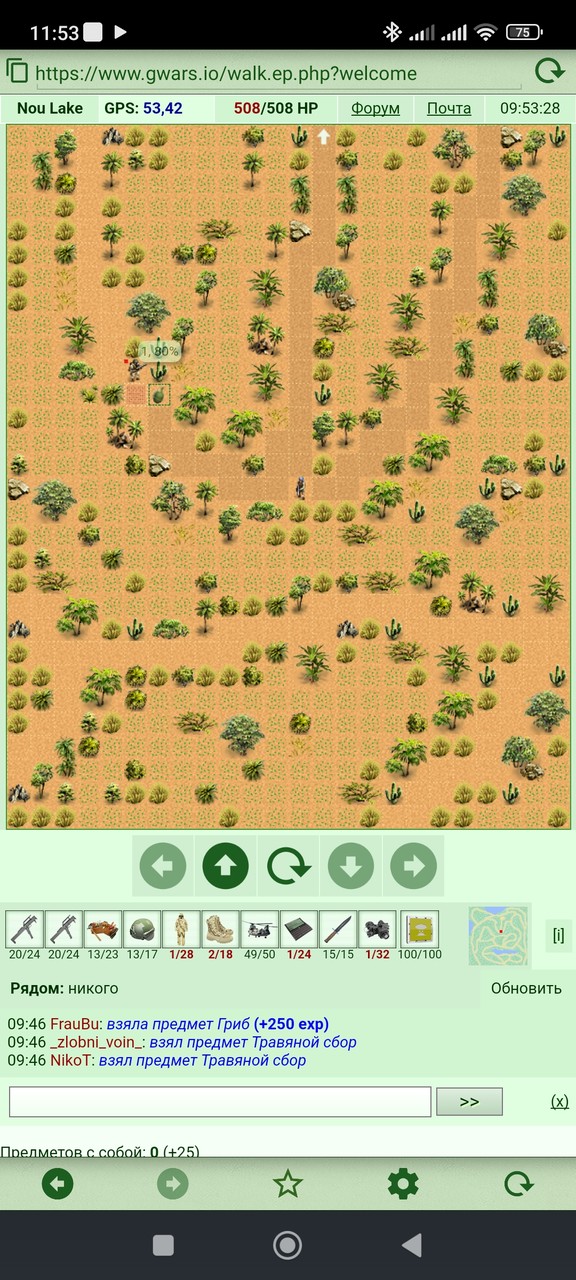Go back using the browser back arrow
This screenshot has width=576, height=1280.
(x=58, y=1184)
